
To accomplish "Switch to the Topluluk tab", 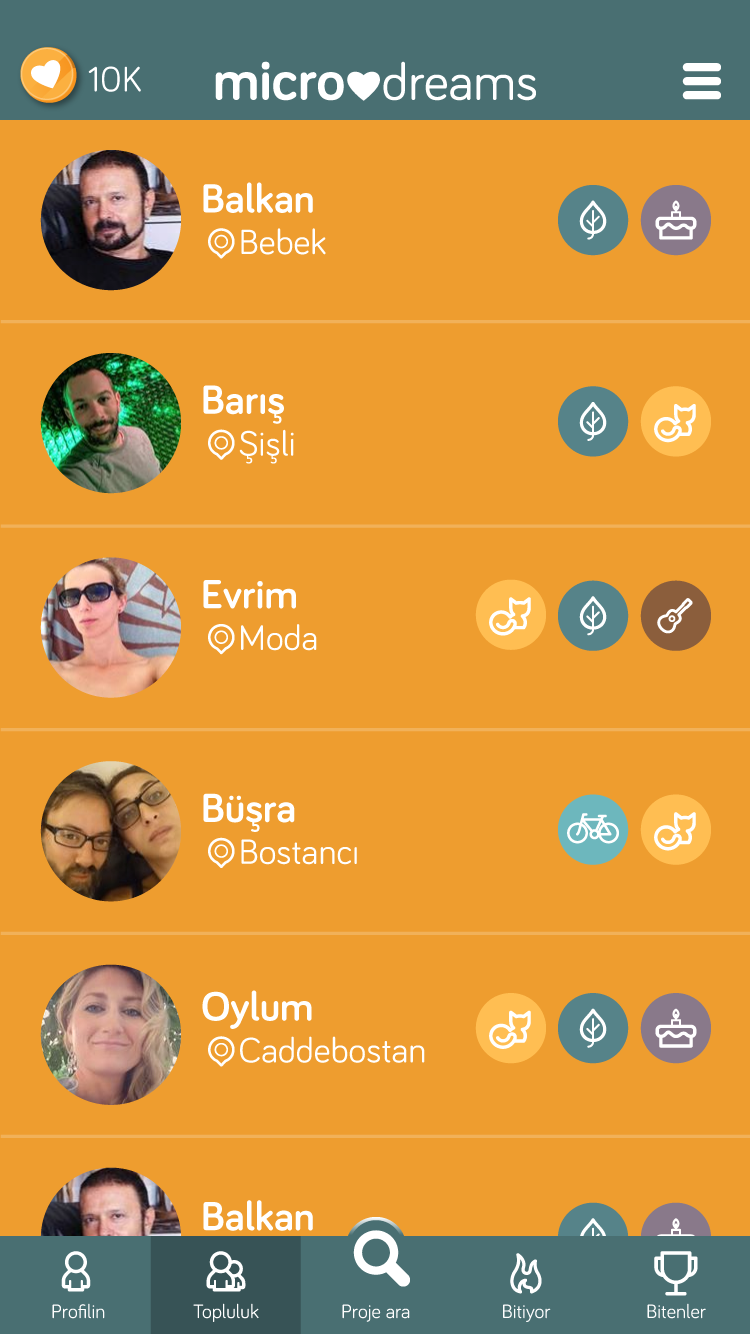I will 226,1286.
